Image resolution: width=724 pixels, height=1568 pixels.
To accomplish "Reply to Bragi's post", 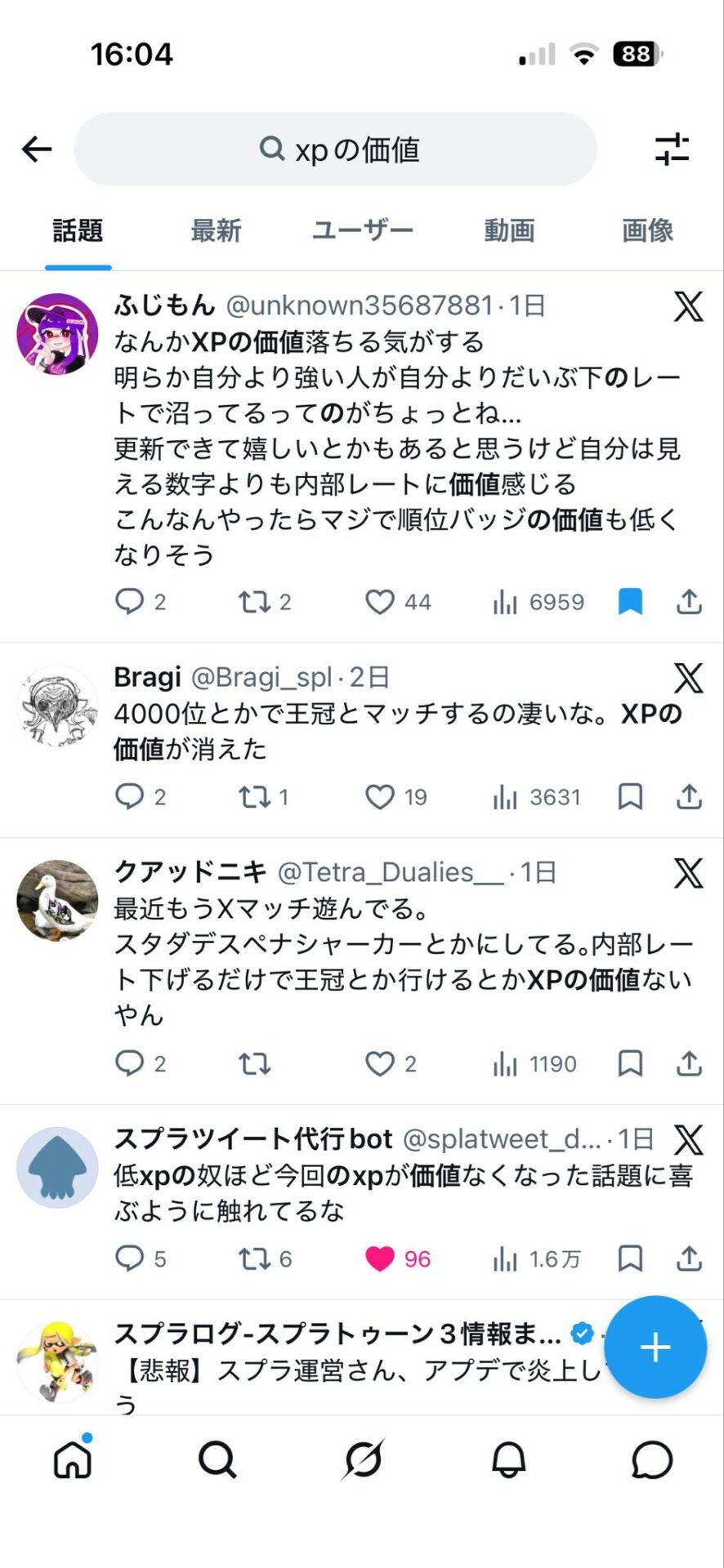I will coord(129,797).
